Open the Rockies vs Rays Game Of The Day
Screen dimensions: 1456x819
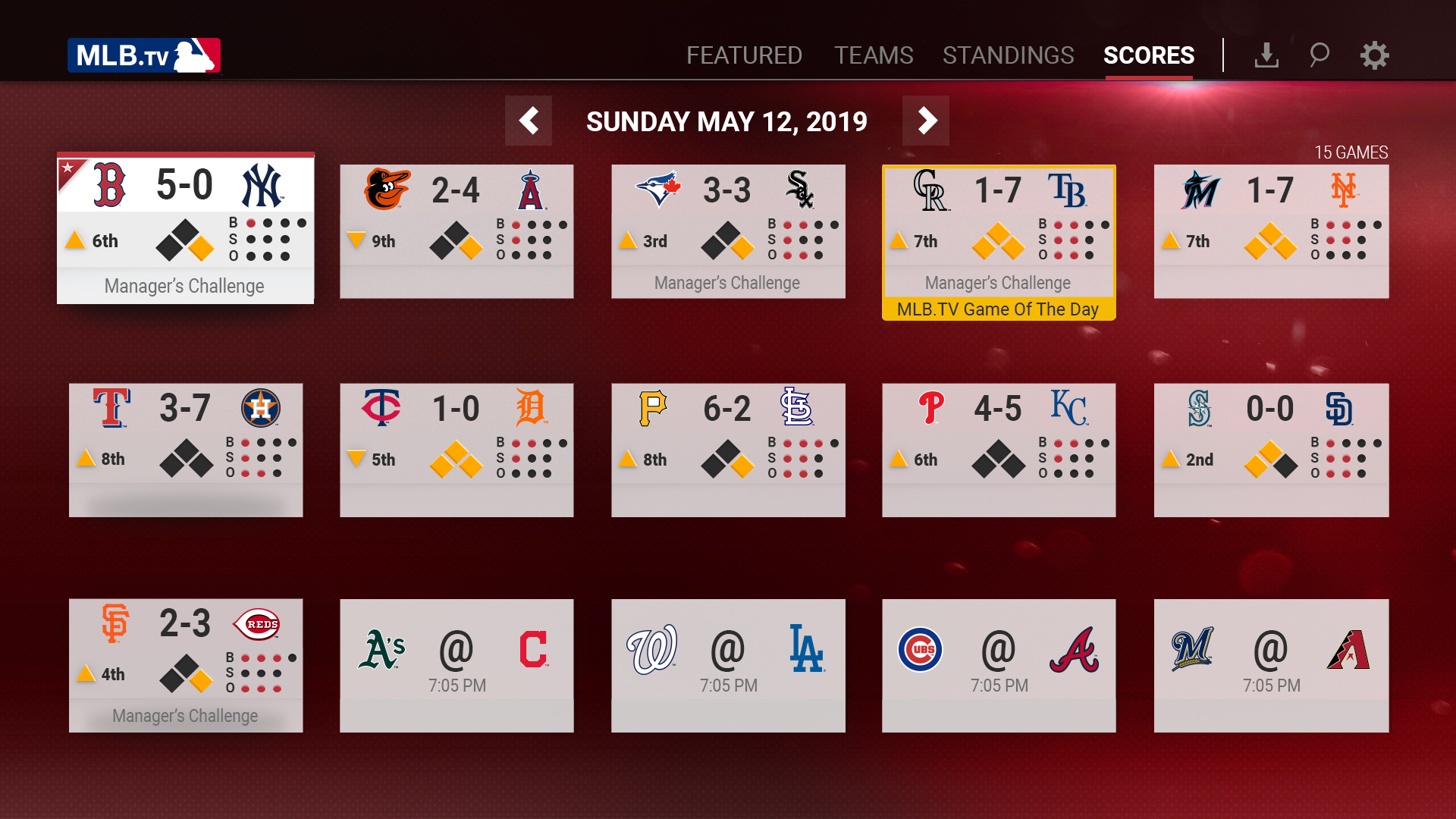pos(999,241)
